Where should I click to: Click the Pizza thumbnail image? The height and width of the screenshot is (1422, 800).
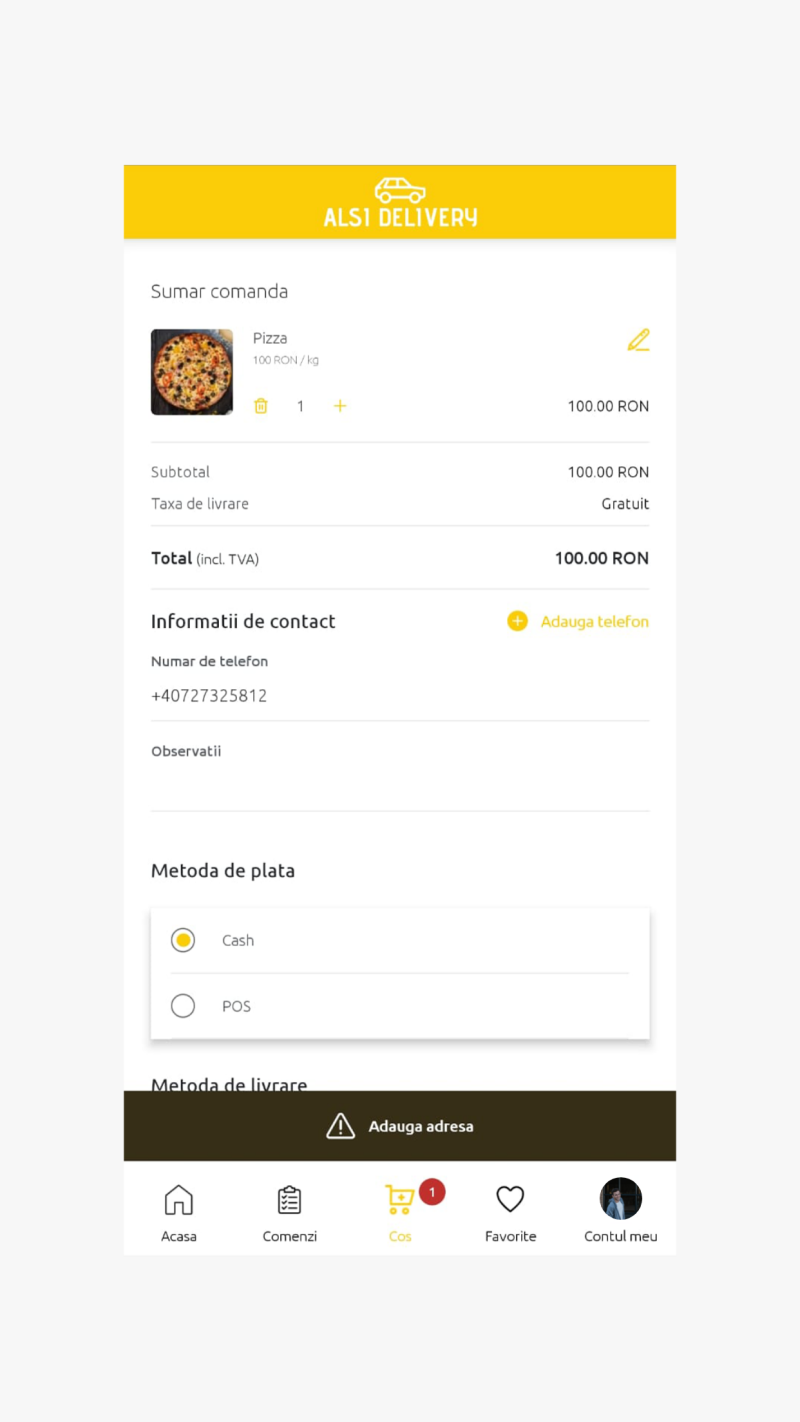(191, 371)
